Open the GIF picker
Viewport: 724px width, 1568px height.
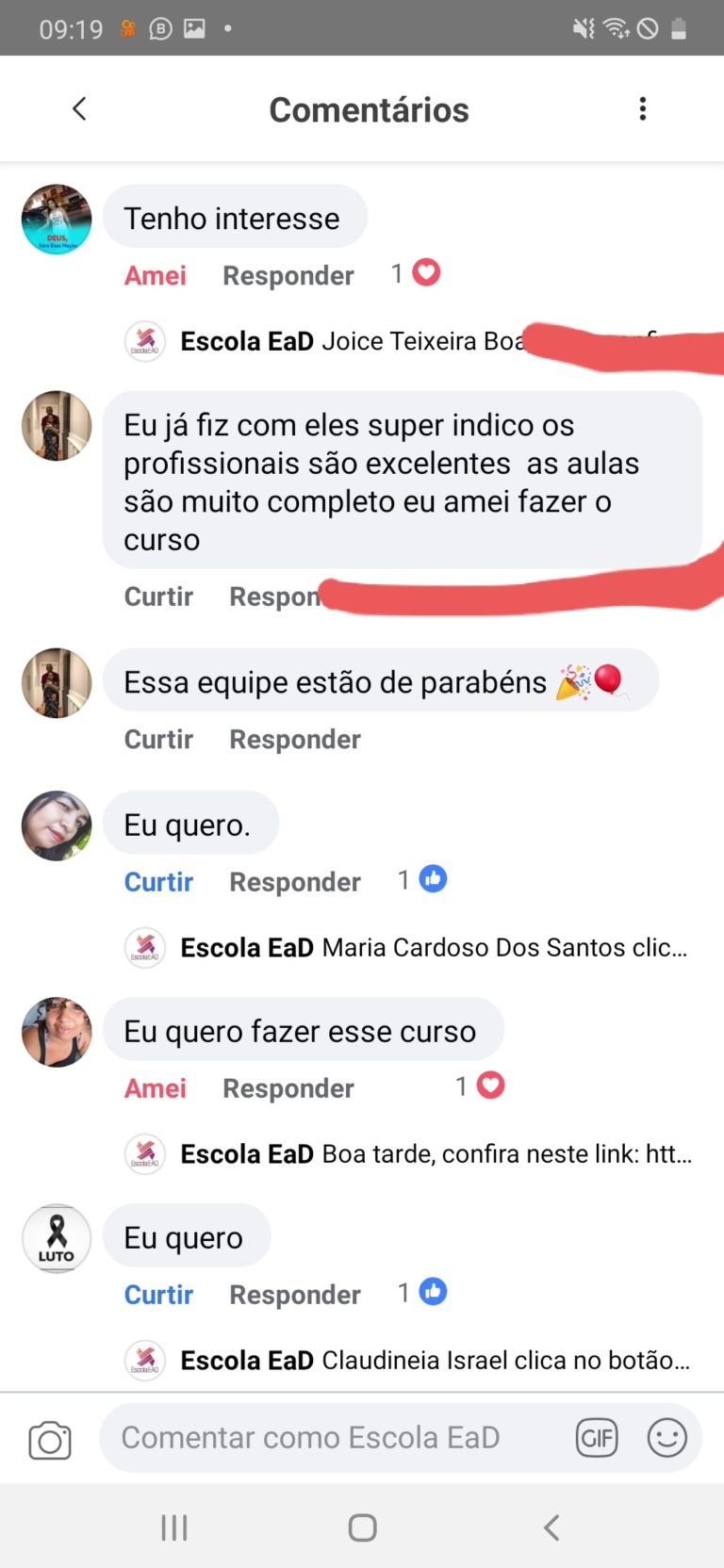pos(597,1438)
